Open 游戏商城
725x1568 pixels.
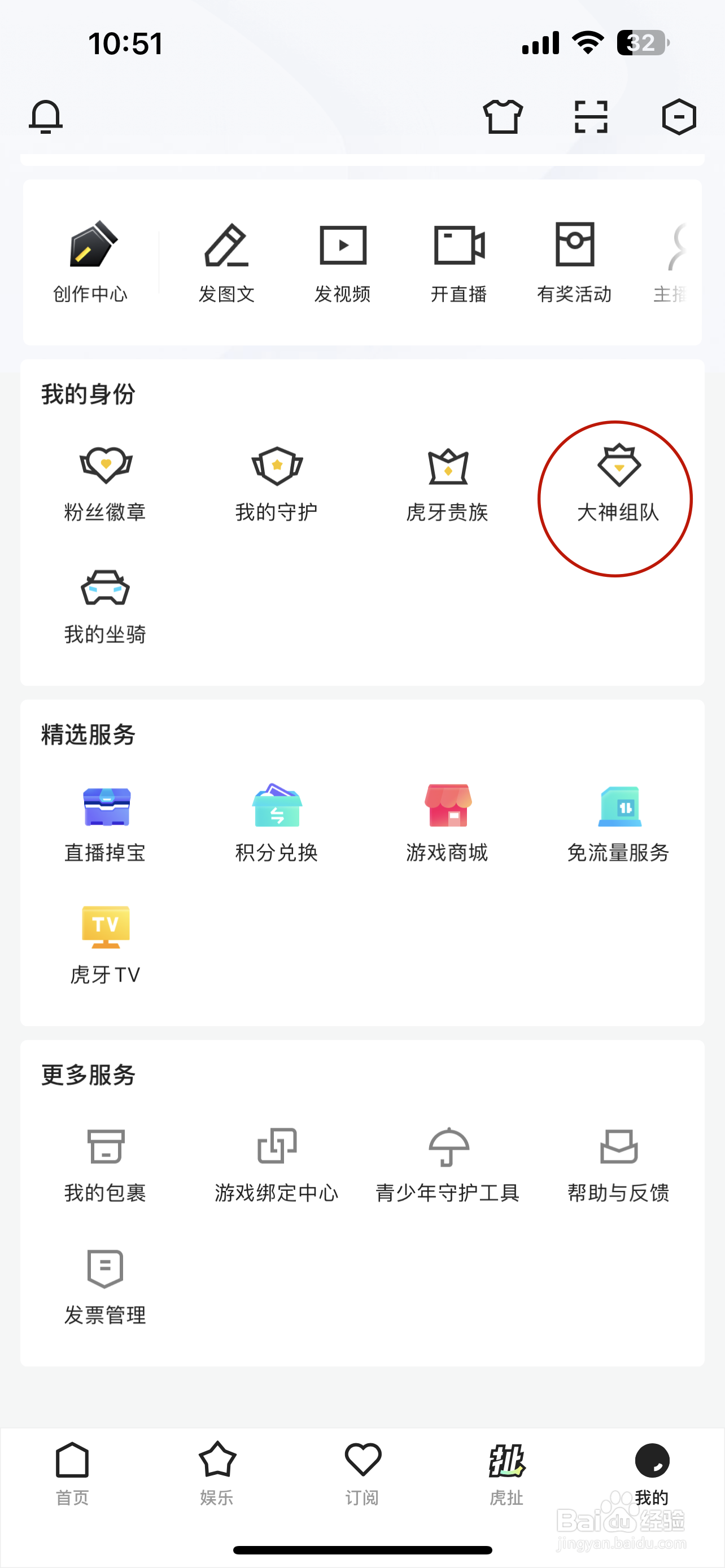coord(447,824)
